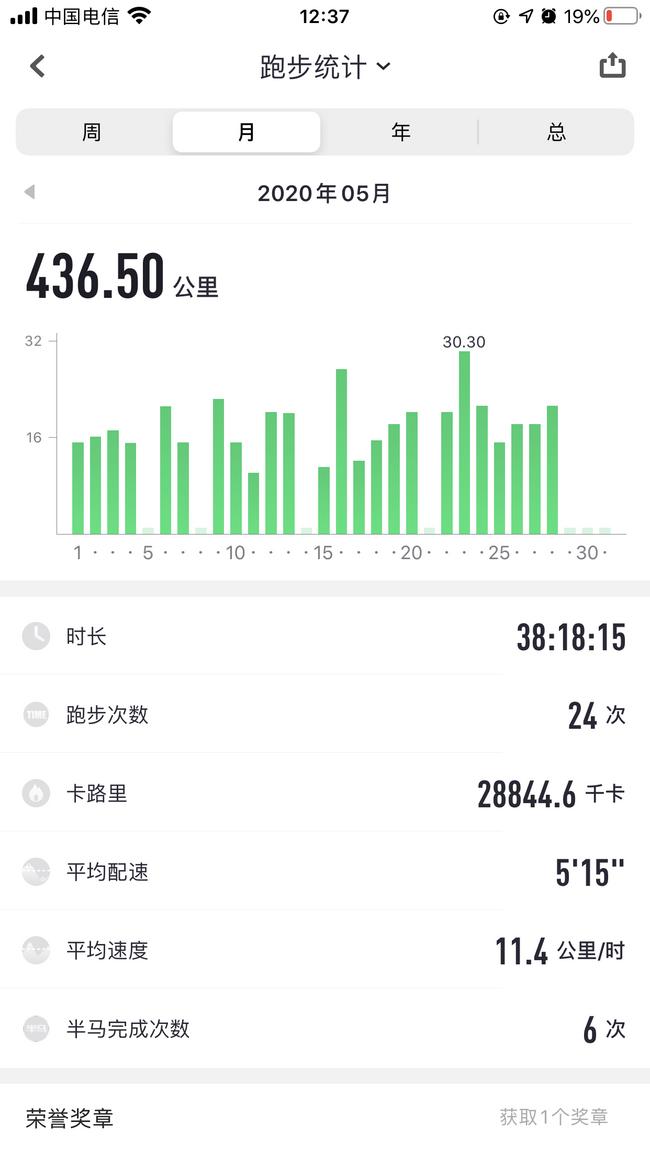
Task: Switch to the 年 tab
Action: pos(401,132)
